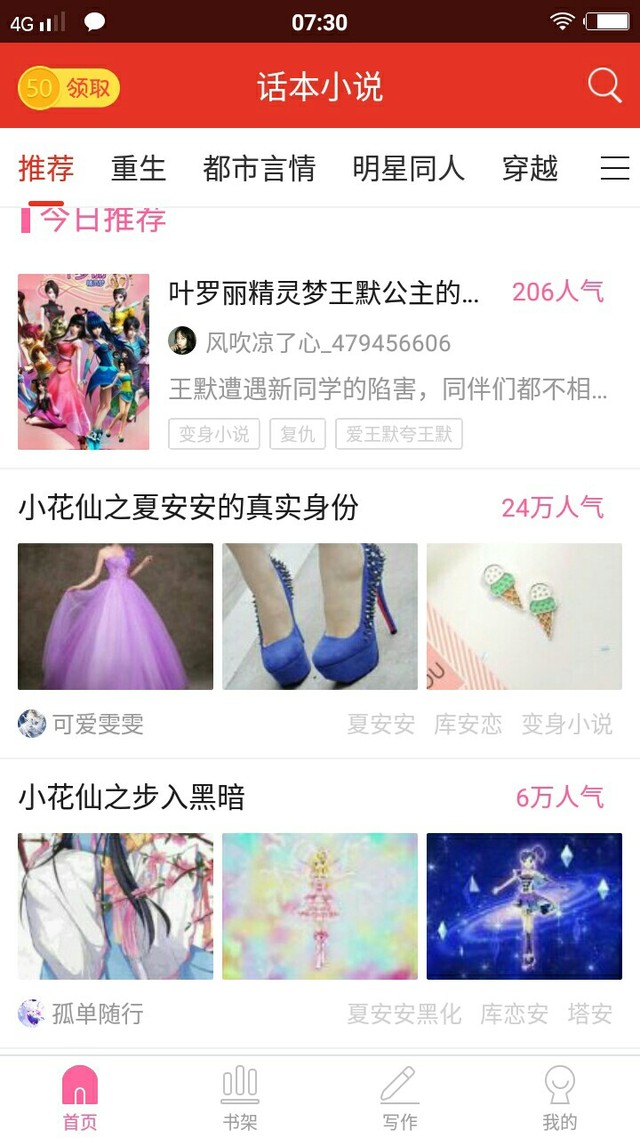Tap the 变身小说 tag under 叶罗丽精灵梦

click(x=214, y=433)
